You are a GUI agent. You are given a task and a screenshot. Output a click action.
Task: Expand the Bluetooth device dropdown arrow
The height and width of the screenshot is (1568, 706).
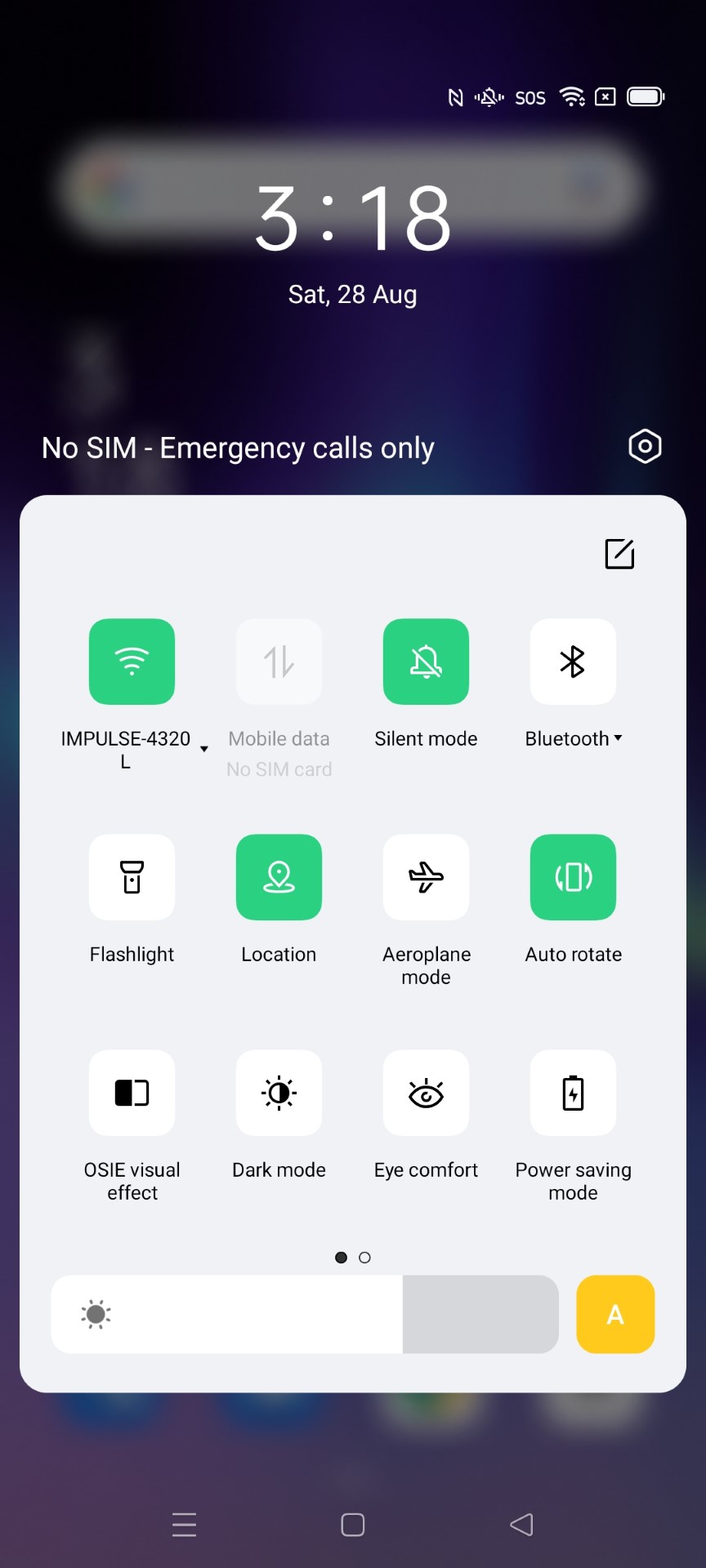pos(619,738)
